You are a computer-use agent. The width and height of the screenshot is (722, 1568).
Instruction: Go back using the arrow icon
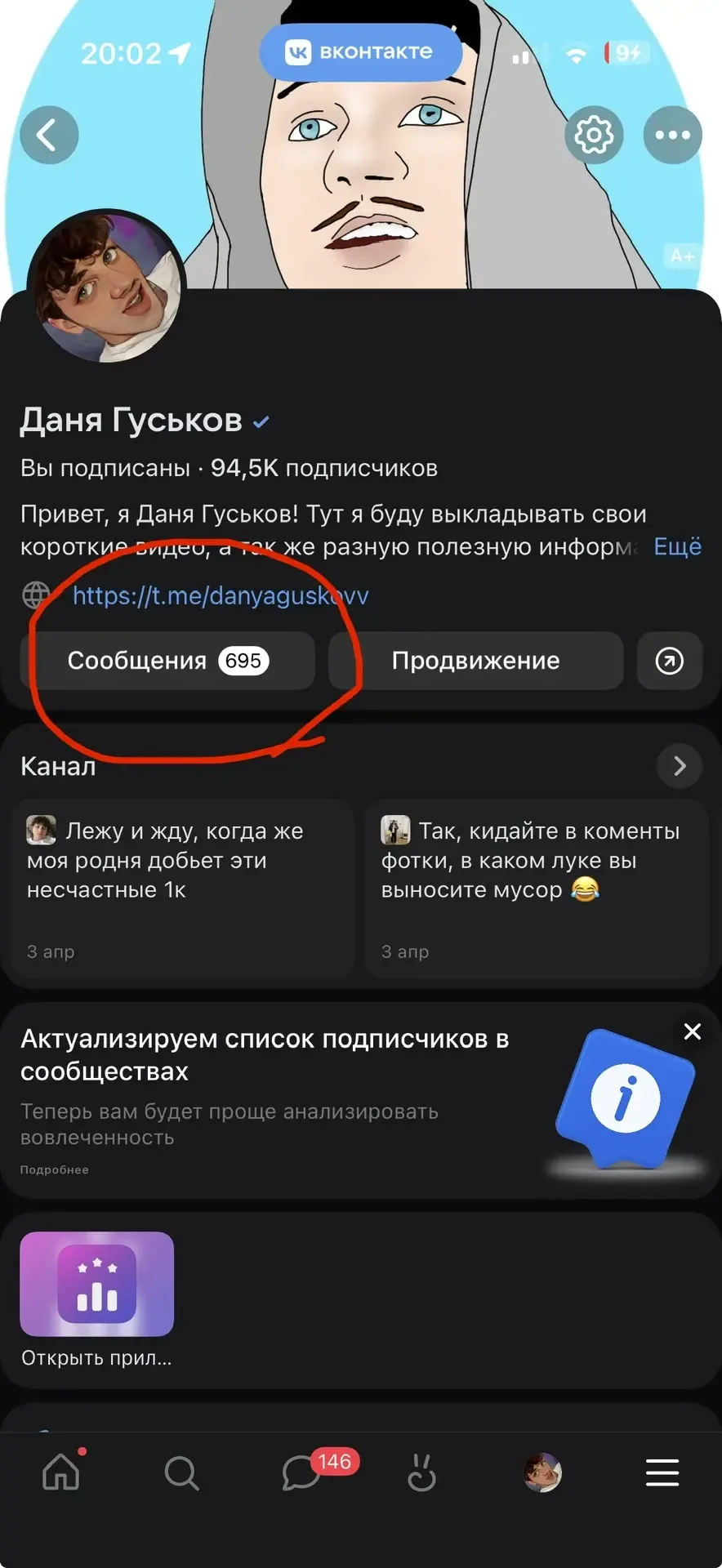point(49,135)
